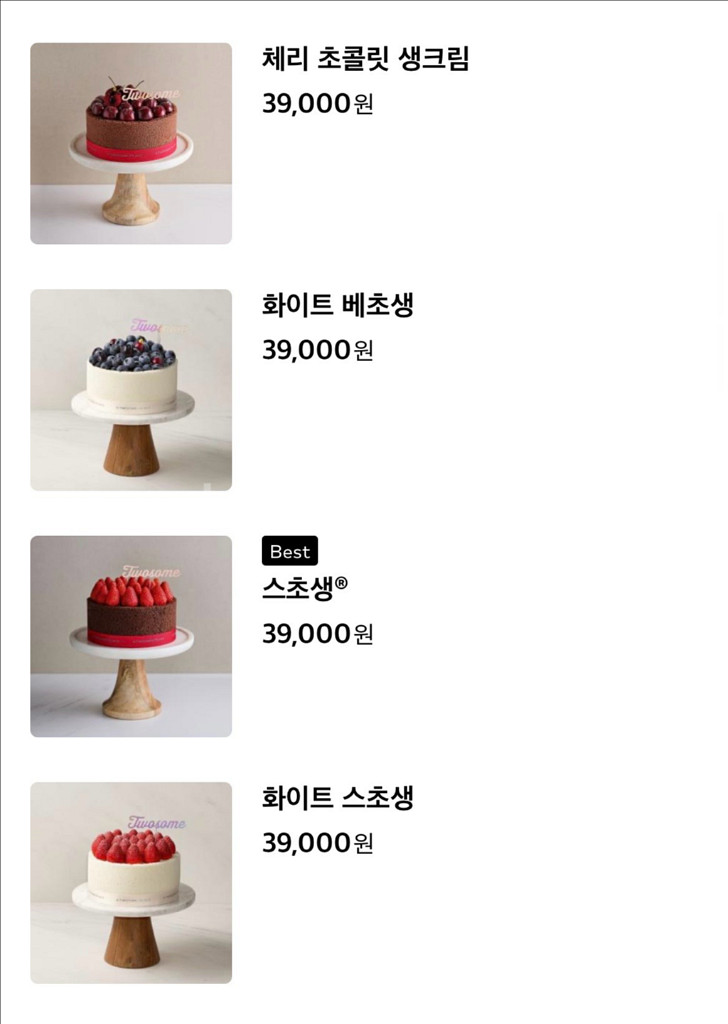View details of the 스초생® cake
This screenshot has width=728, height=1024.
point(298,587)
